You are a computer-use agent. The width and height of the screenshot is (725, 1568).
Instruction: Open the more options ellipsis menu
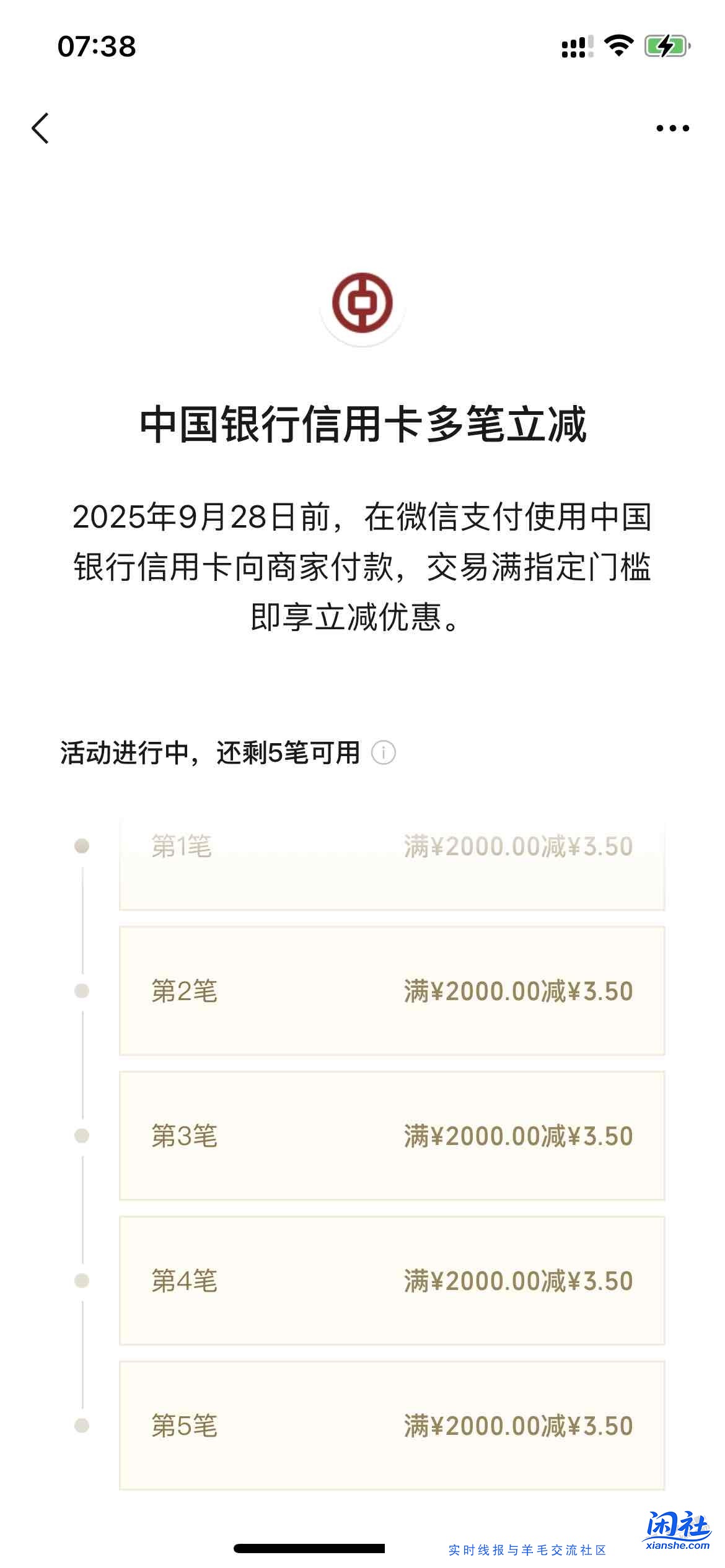click(x=672, y=128)
